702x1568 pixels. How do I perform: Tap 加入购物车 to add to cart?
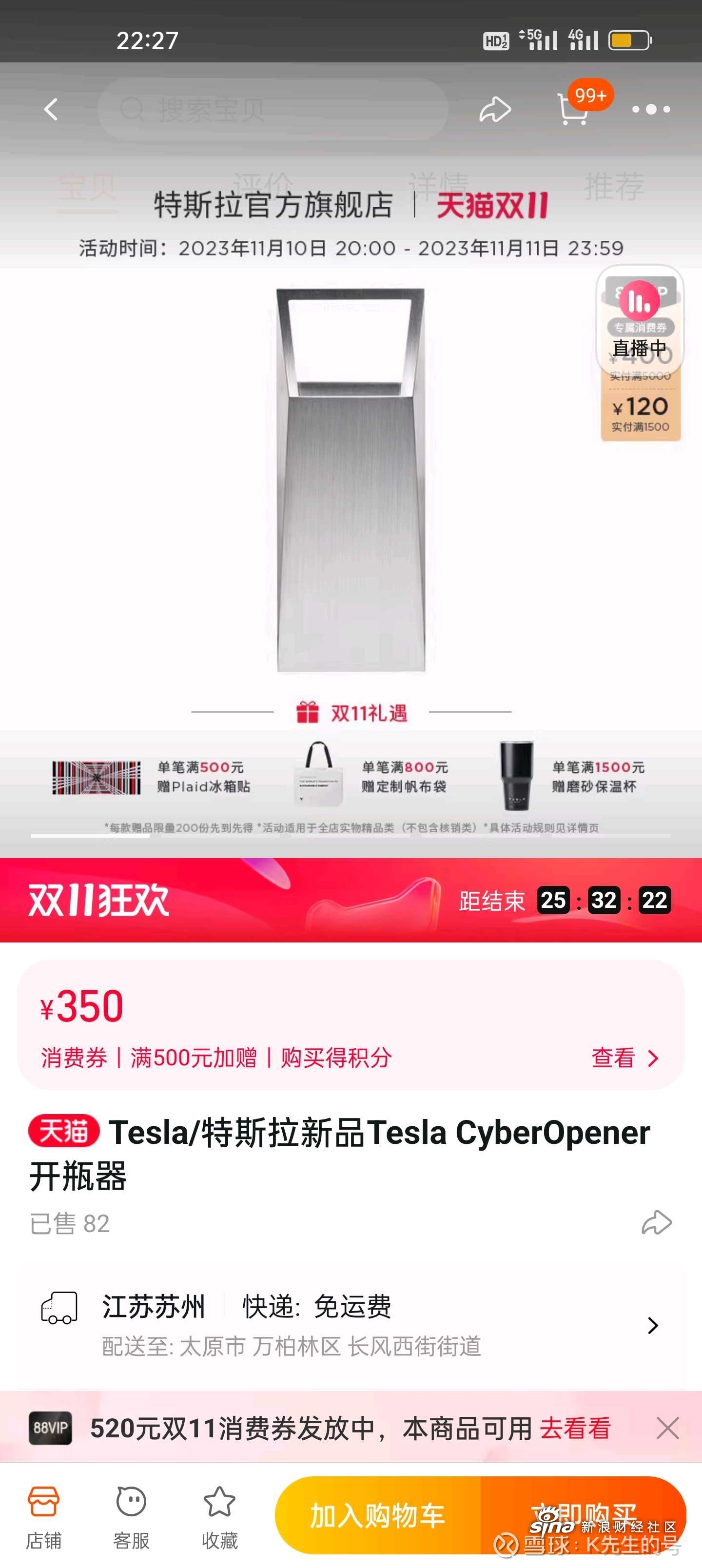coord(377,1515)
